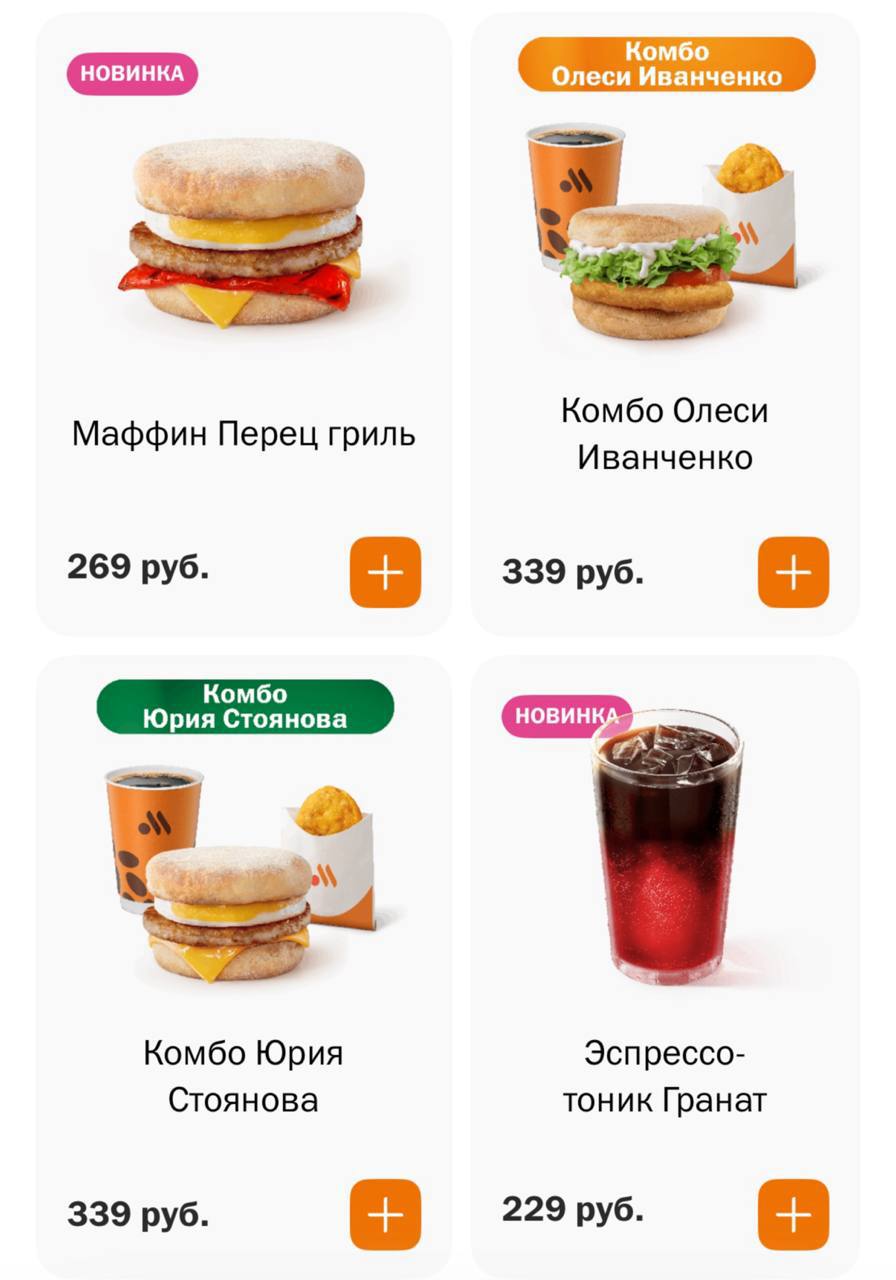Add Комбо Олеси Иванченко to the cart
This screenshot has height=1280, width=896.
point(793,572)
